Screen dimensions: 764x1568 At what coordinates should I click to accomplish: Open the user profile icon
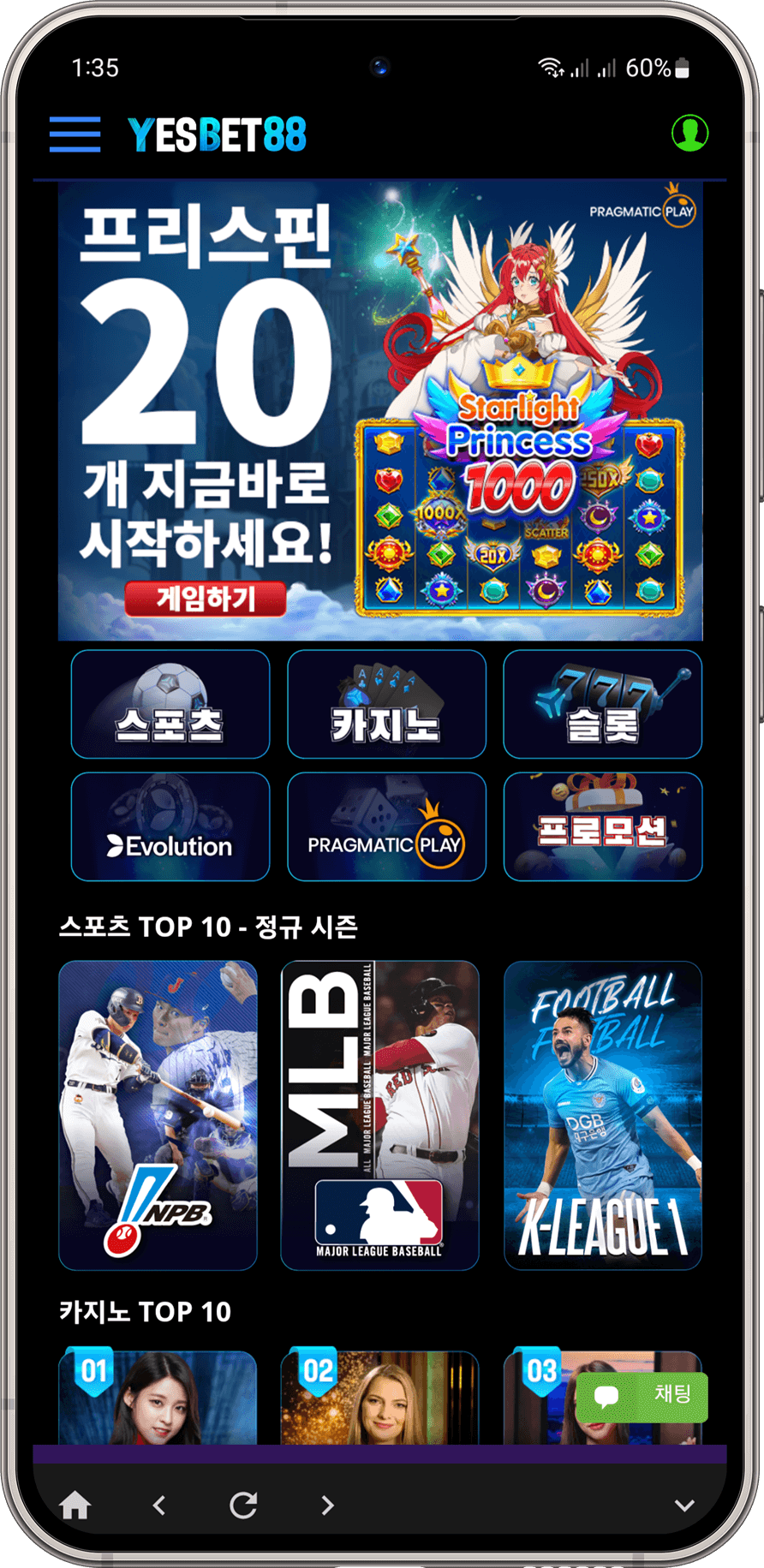coord(689,133)
